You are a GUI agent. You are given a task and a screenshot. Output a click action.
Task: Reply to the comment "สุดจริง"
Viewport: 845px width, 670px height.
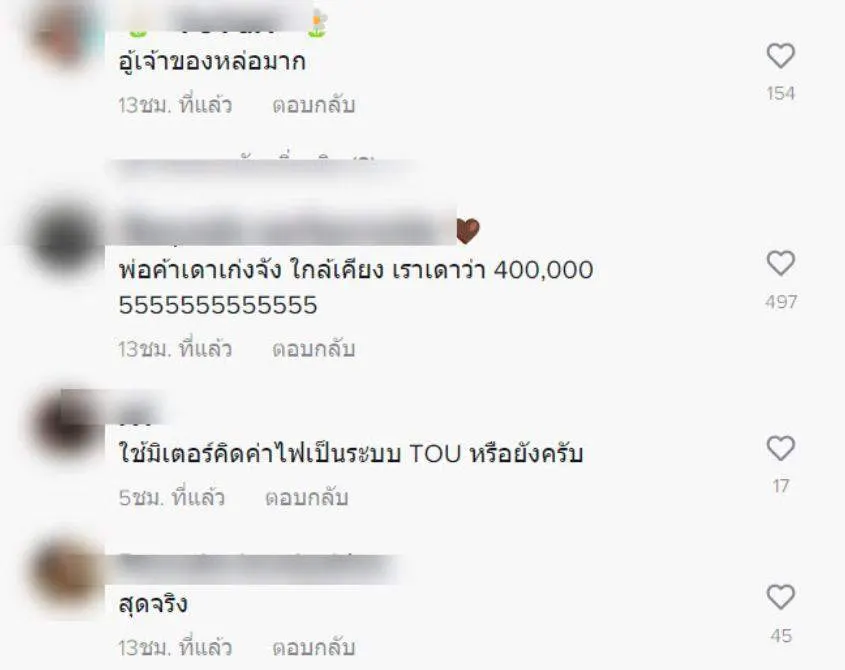click(313, 647)
